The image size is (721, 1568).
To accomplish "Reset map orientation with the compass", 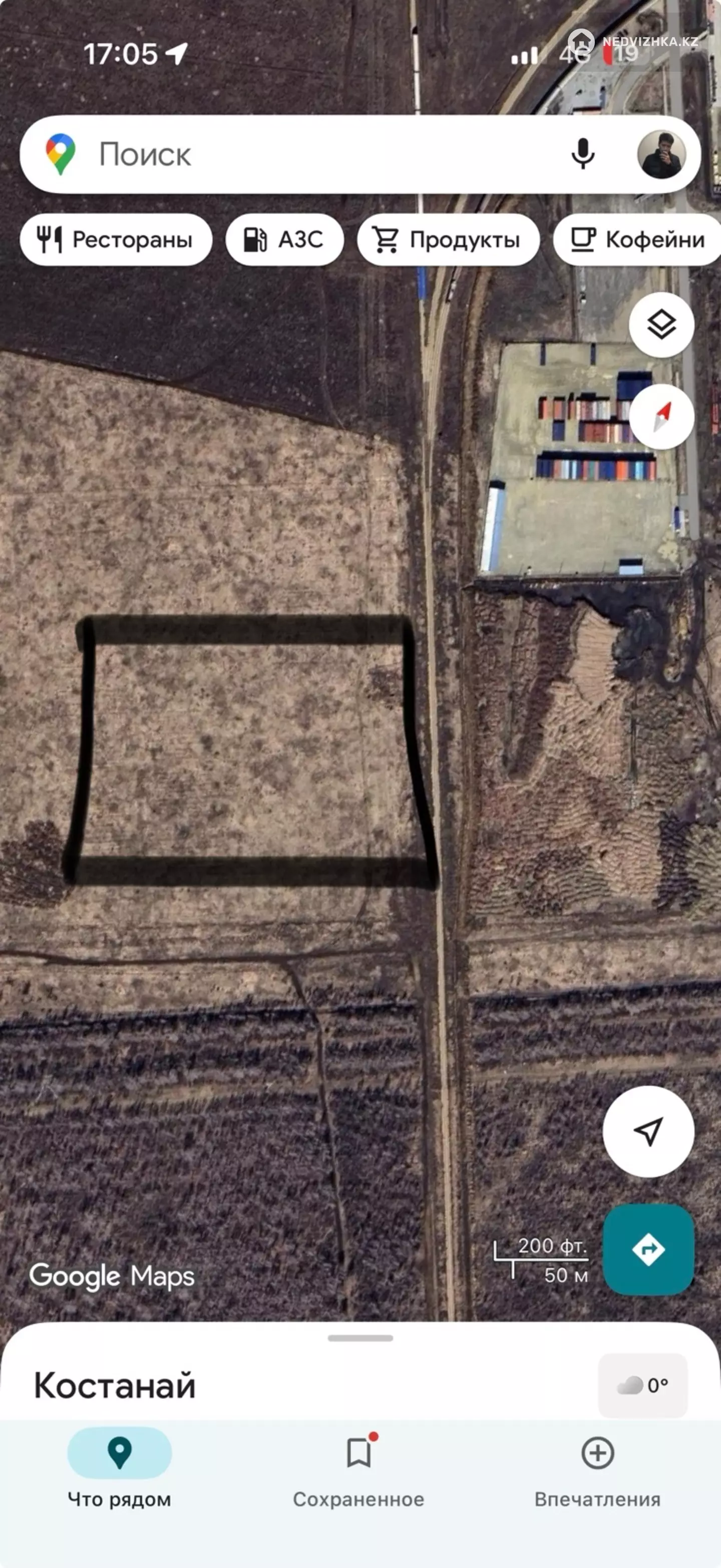I will tap(661, 417).
